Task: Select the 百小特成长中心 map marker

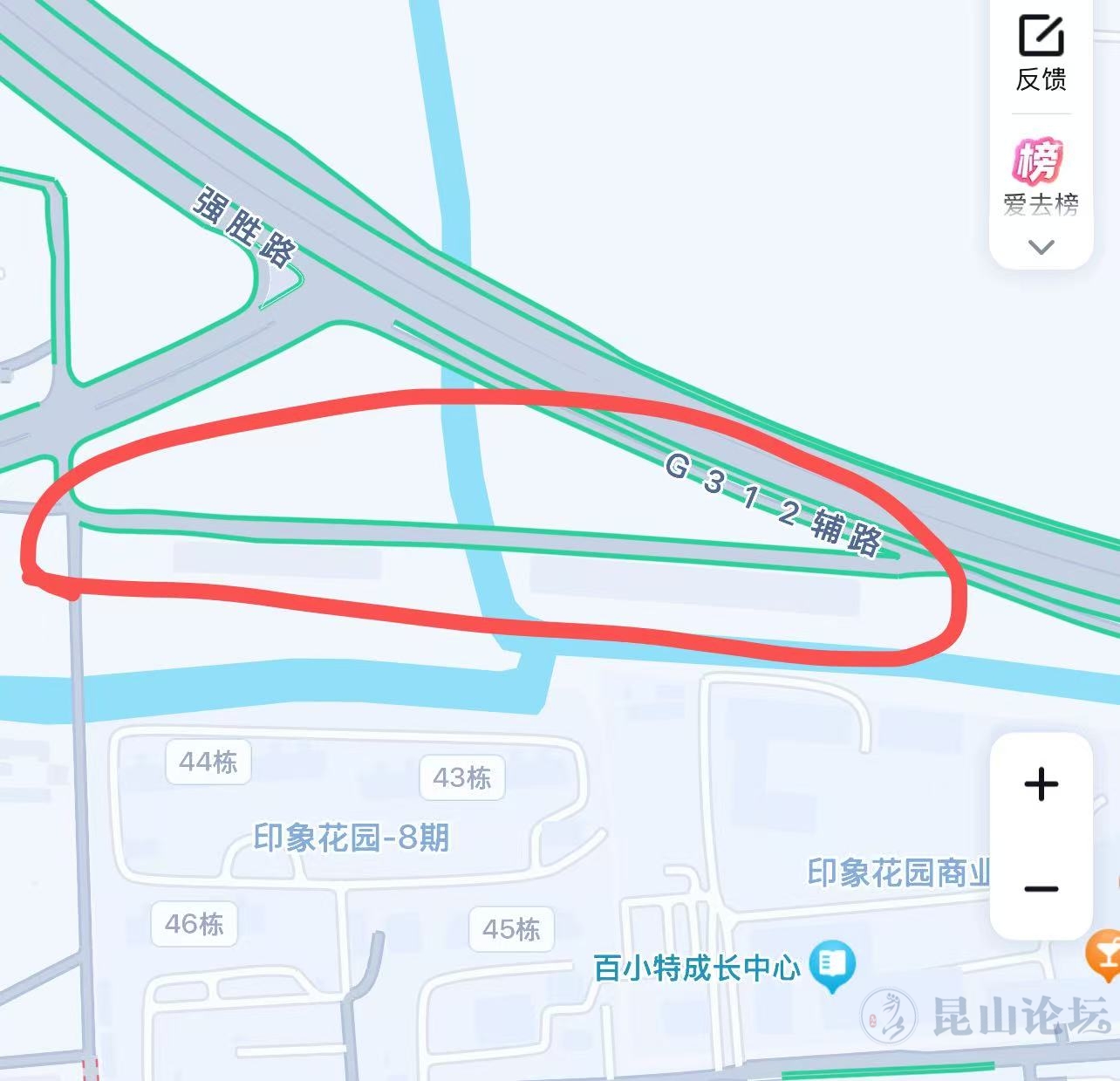Action: pos(832,965)
